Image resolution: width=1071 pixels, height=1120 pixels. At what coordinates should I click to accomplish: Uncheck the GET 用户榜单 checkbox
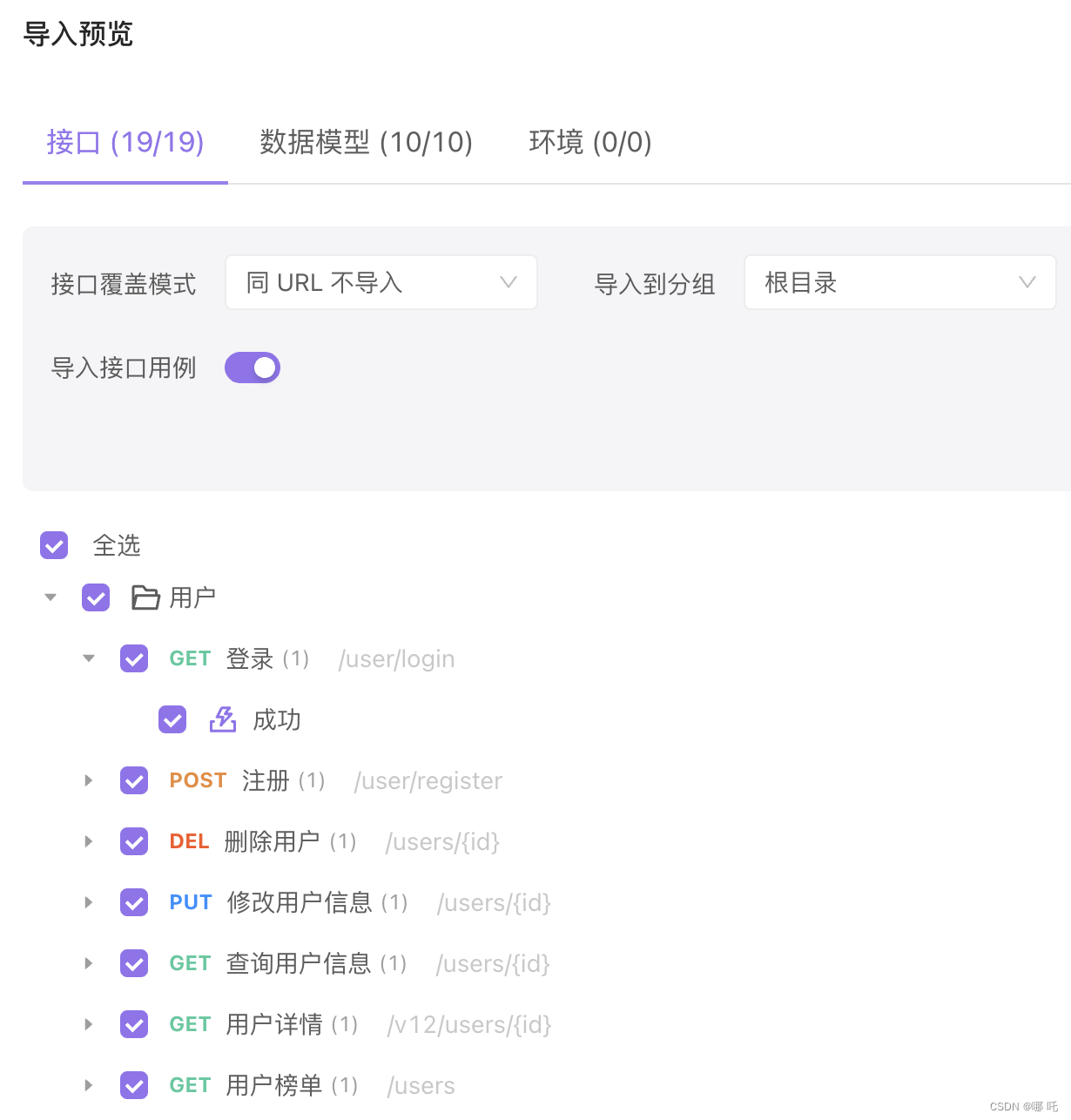134,1085
